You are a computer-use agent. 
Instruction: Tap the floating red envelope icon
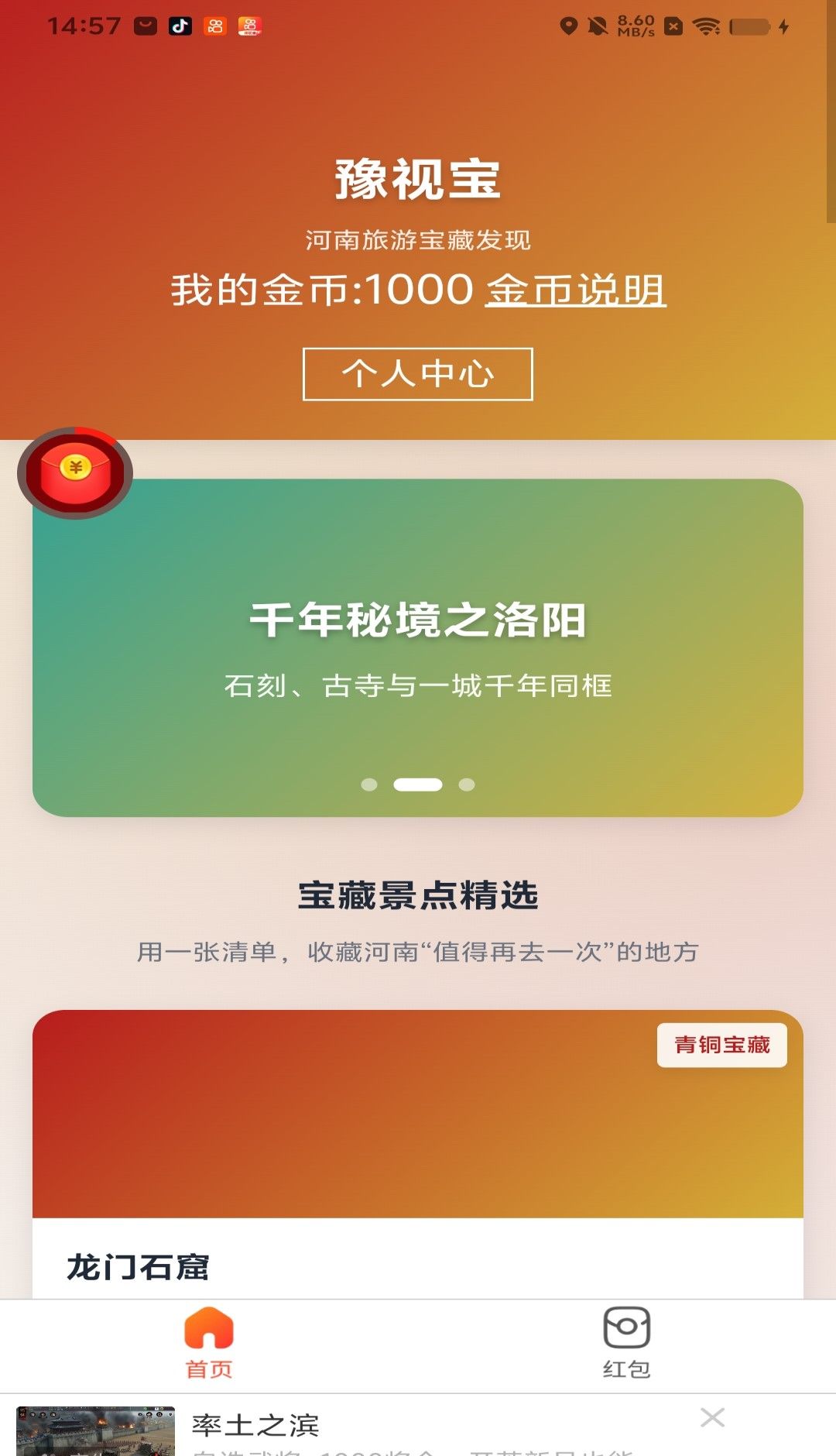pos(75,472)
